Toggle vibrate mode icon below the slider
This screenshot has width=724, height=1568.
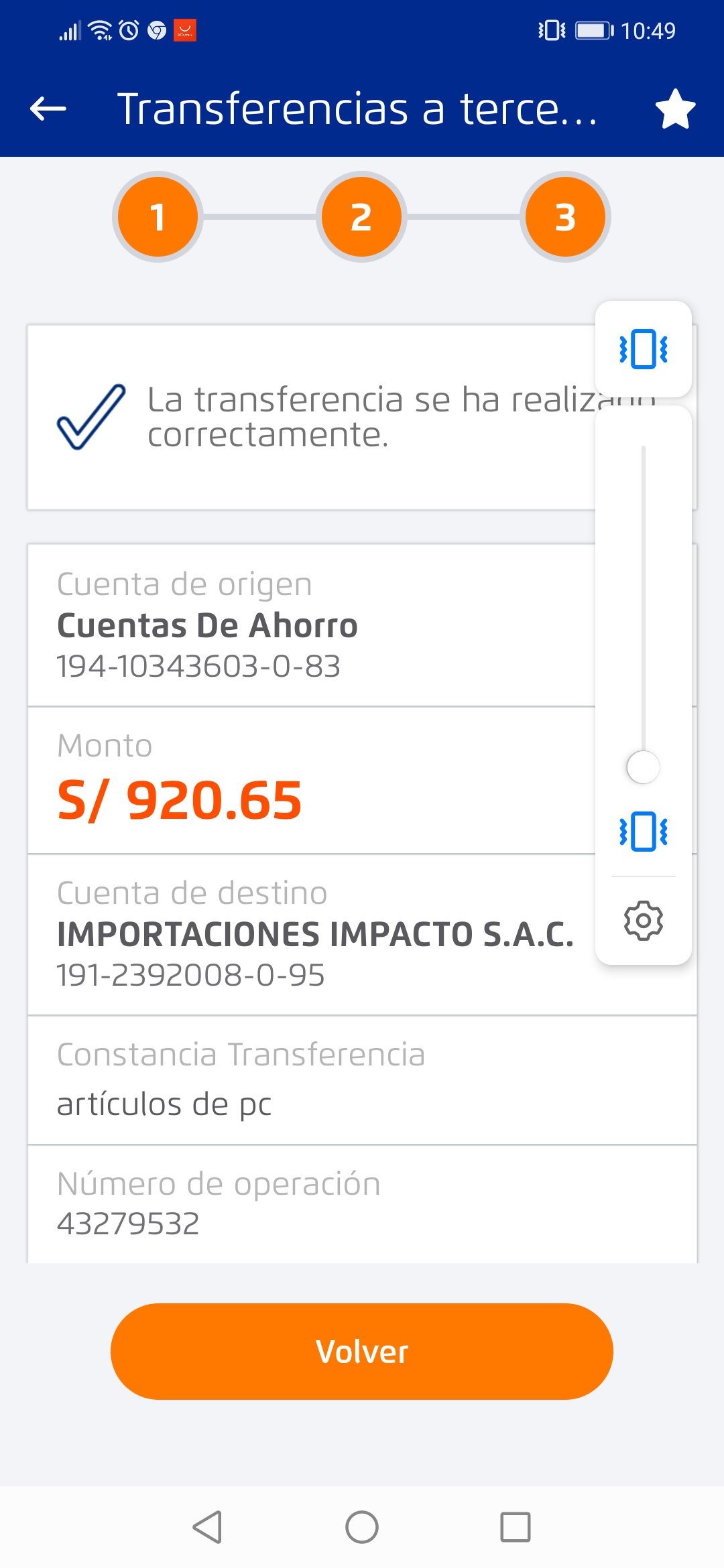coord(644,832)
